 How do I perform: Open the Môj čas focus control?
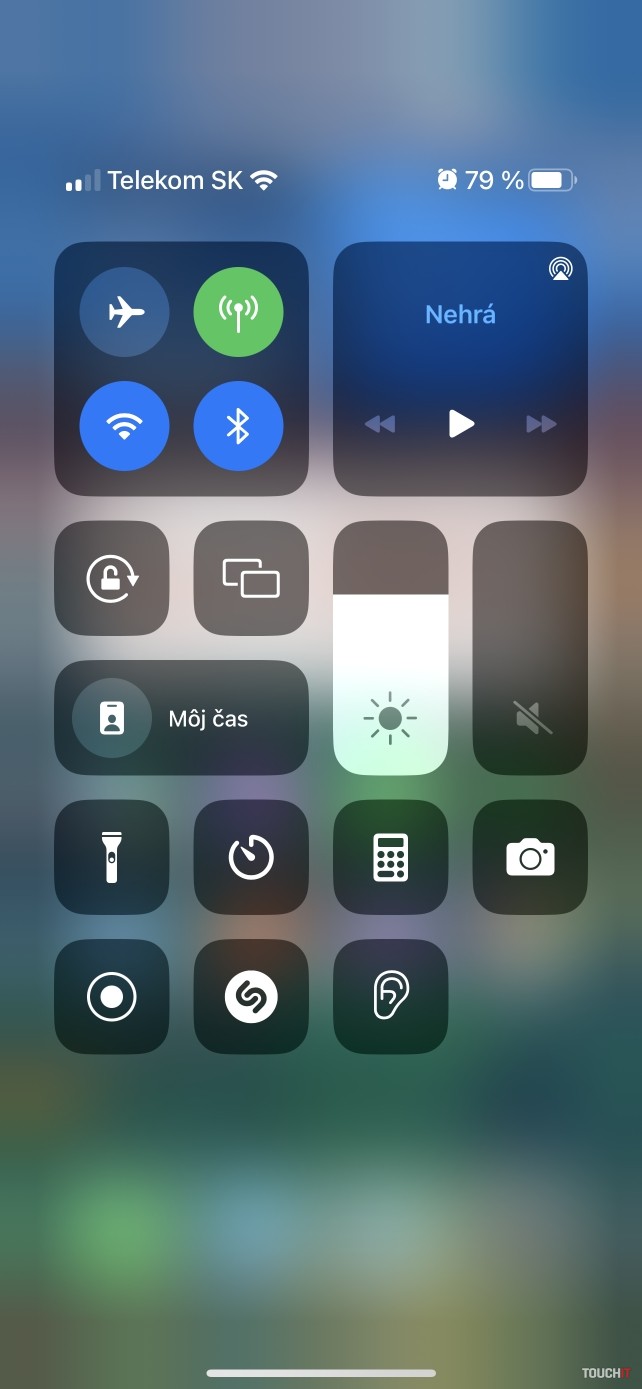[181, 718]
